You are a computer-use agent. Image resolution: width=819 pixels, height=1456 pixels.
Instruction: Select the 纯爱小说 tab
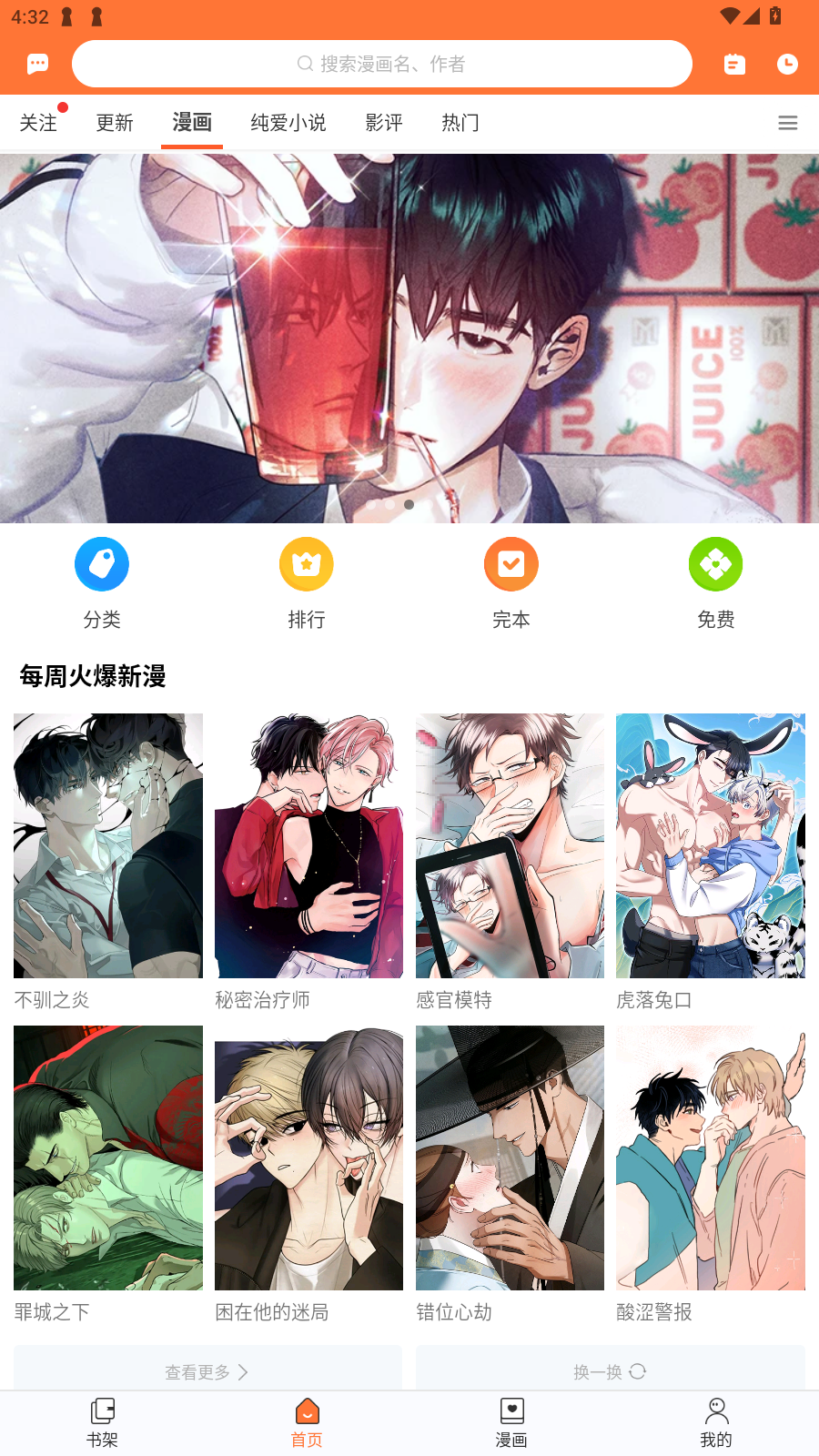click(x=288, y=123)
